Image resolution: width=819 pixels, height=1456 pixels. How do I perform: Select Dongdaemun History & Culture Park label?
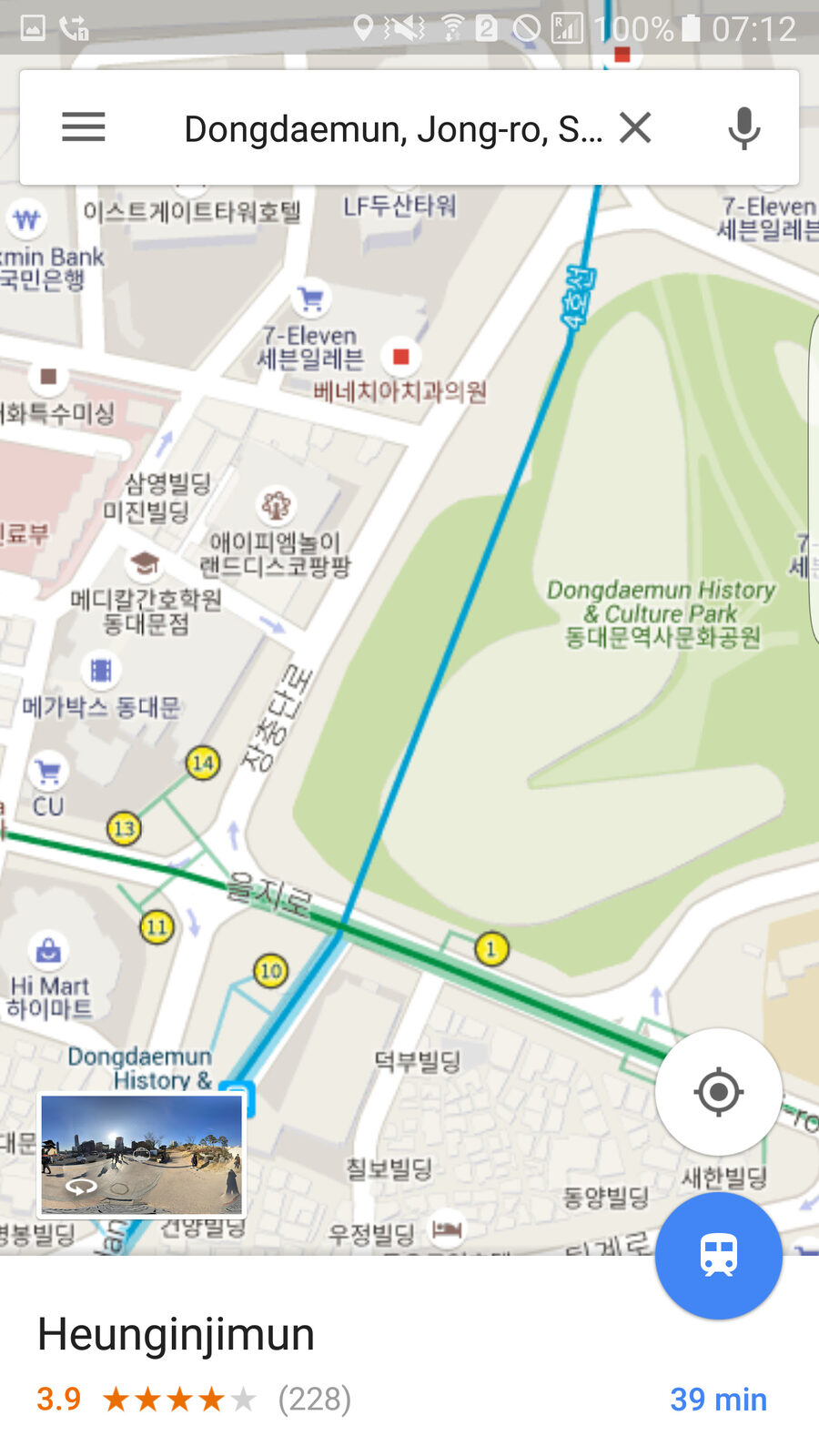662,613
